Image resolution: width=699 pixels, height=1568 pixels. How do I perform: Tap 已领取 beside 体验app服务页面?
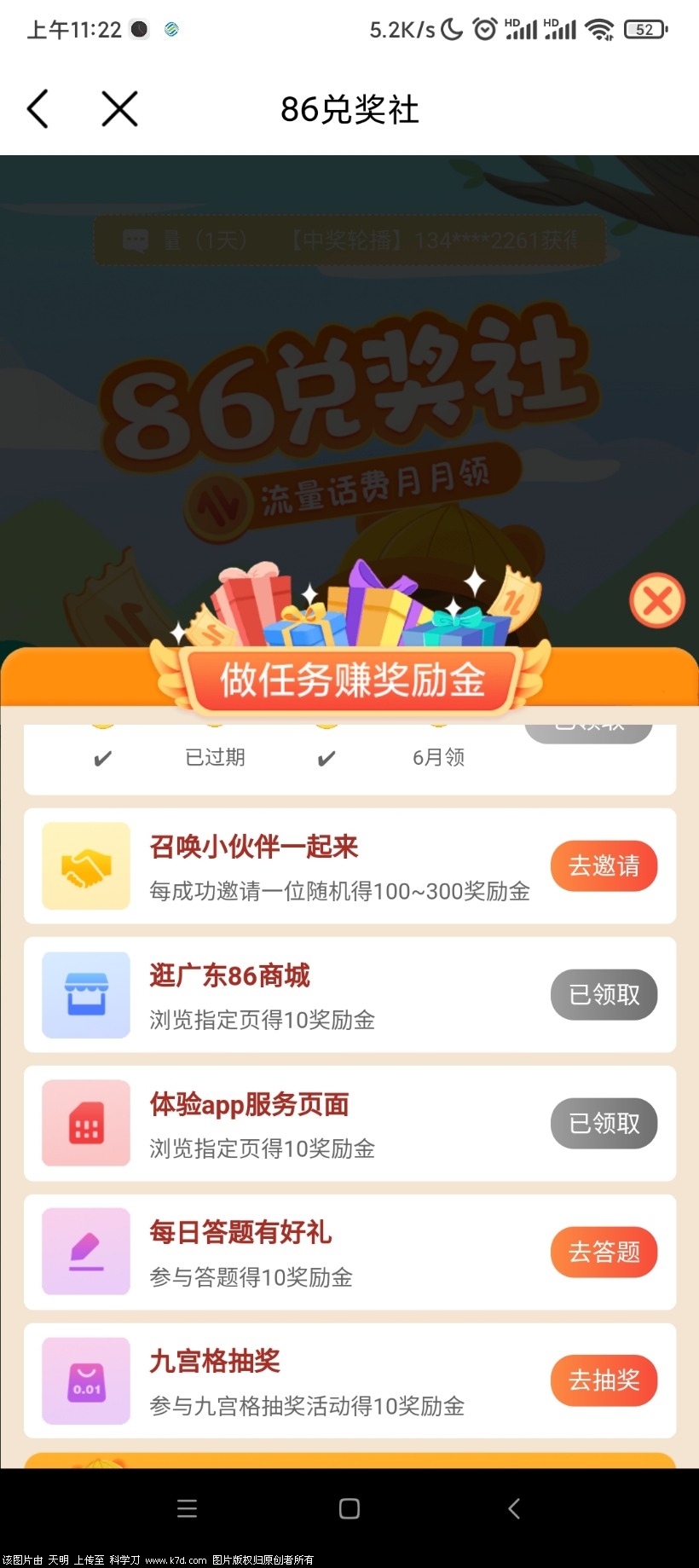[x=604, y=1124]
